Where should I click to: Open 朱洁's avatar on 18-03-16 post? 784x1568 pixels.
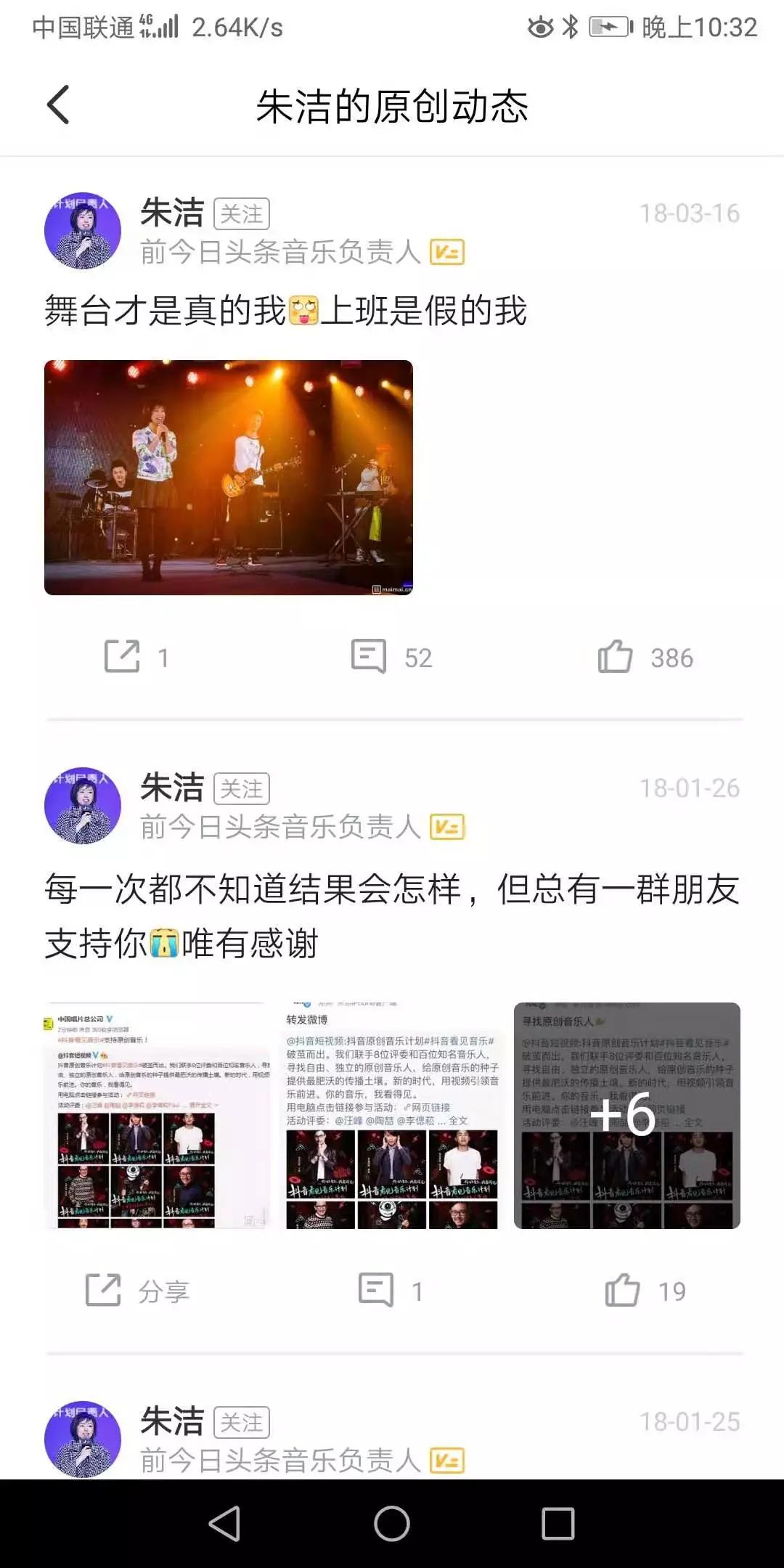pos(83,231)
